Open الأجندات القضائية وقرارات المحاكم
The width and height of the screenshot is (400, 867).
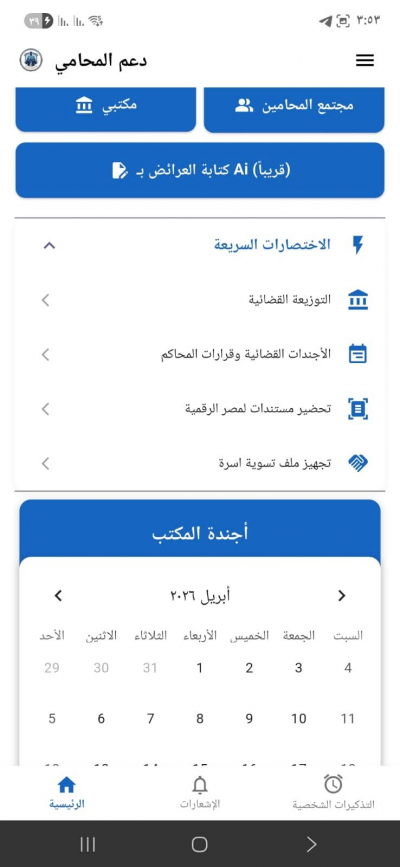pos(200,354)
